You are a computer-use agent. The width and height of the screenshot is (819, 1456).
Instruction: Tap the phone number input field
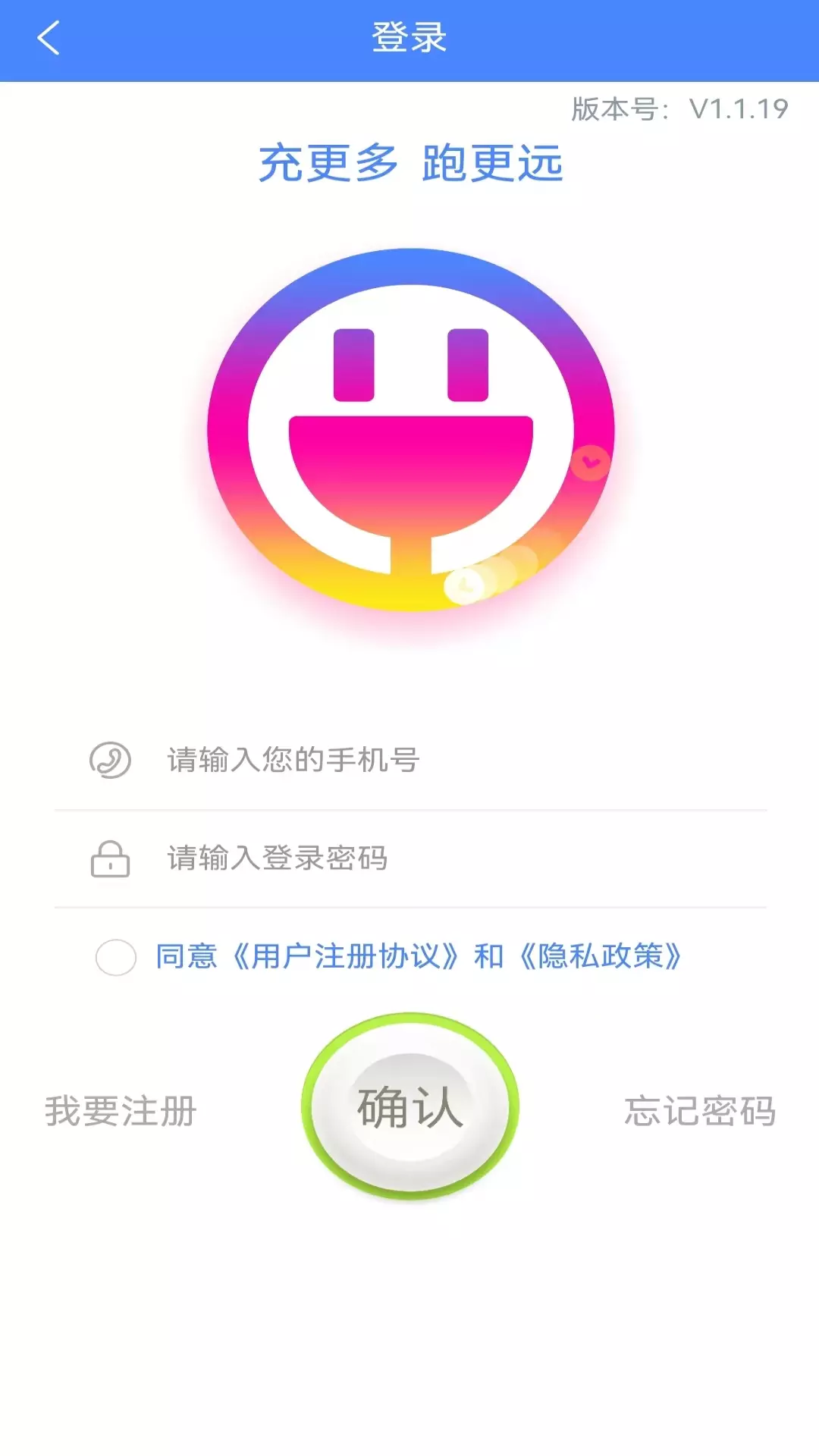click(409, 760)
